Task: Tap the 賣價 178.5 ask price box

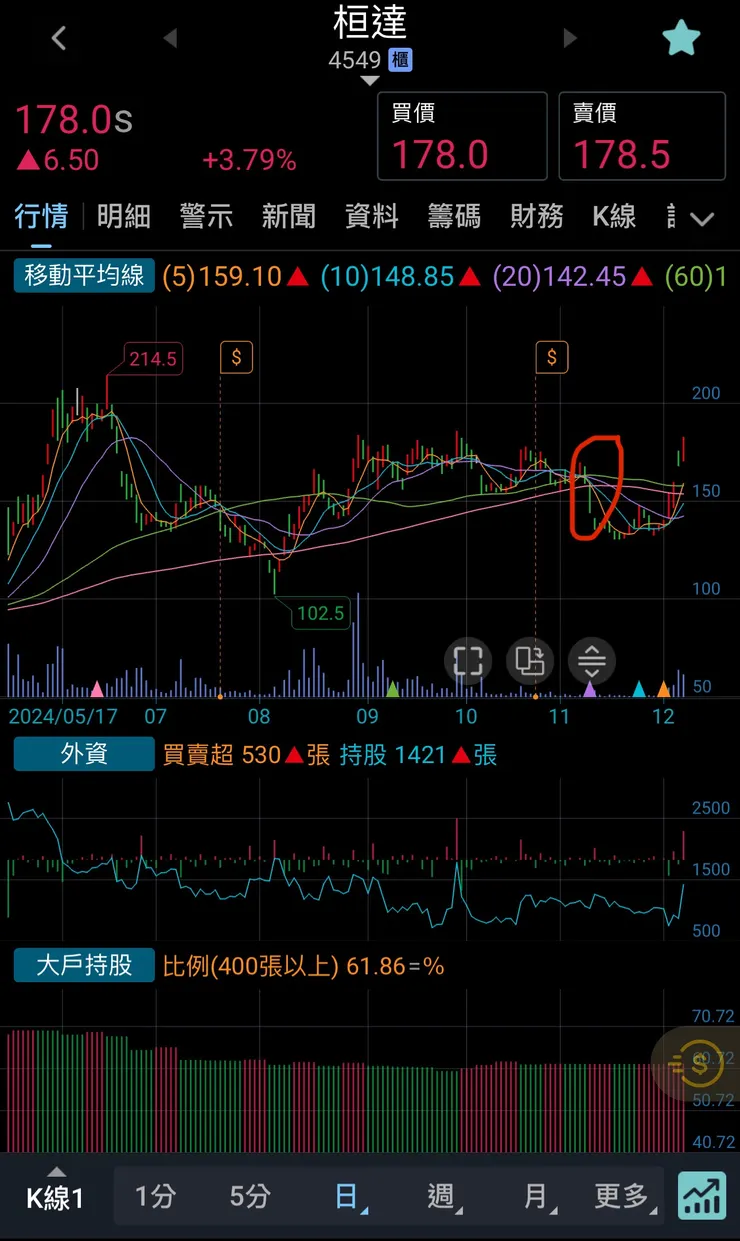Action: click(641, 135)
